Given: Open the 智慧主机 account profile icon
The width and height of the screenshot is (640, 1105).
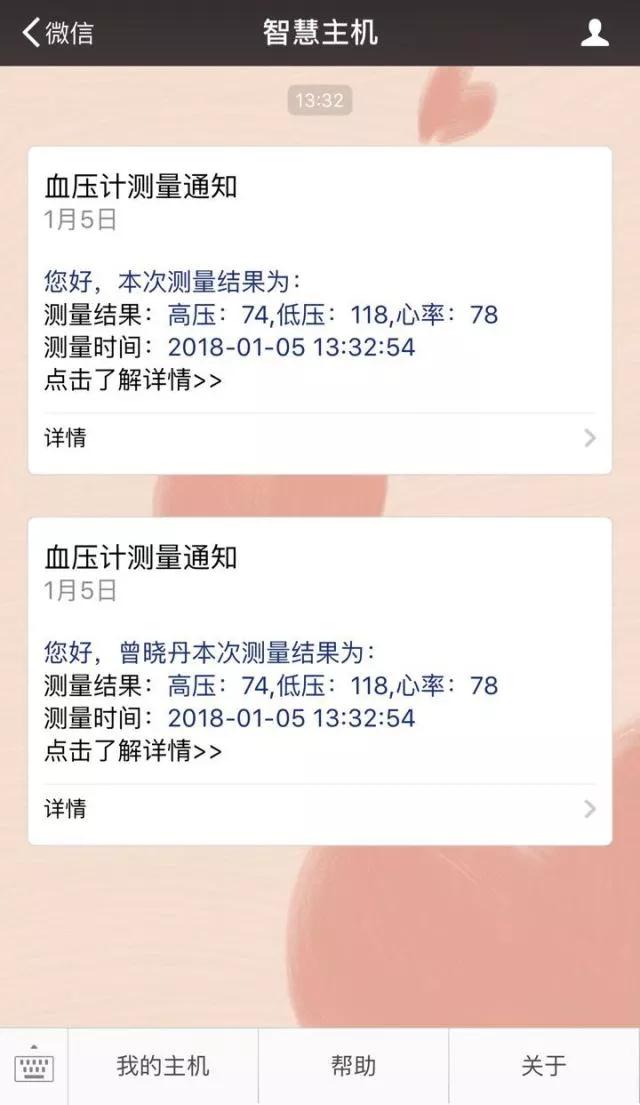Looking at the screenshot, I should pyautogui.click(x=595, y=33).
